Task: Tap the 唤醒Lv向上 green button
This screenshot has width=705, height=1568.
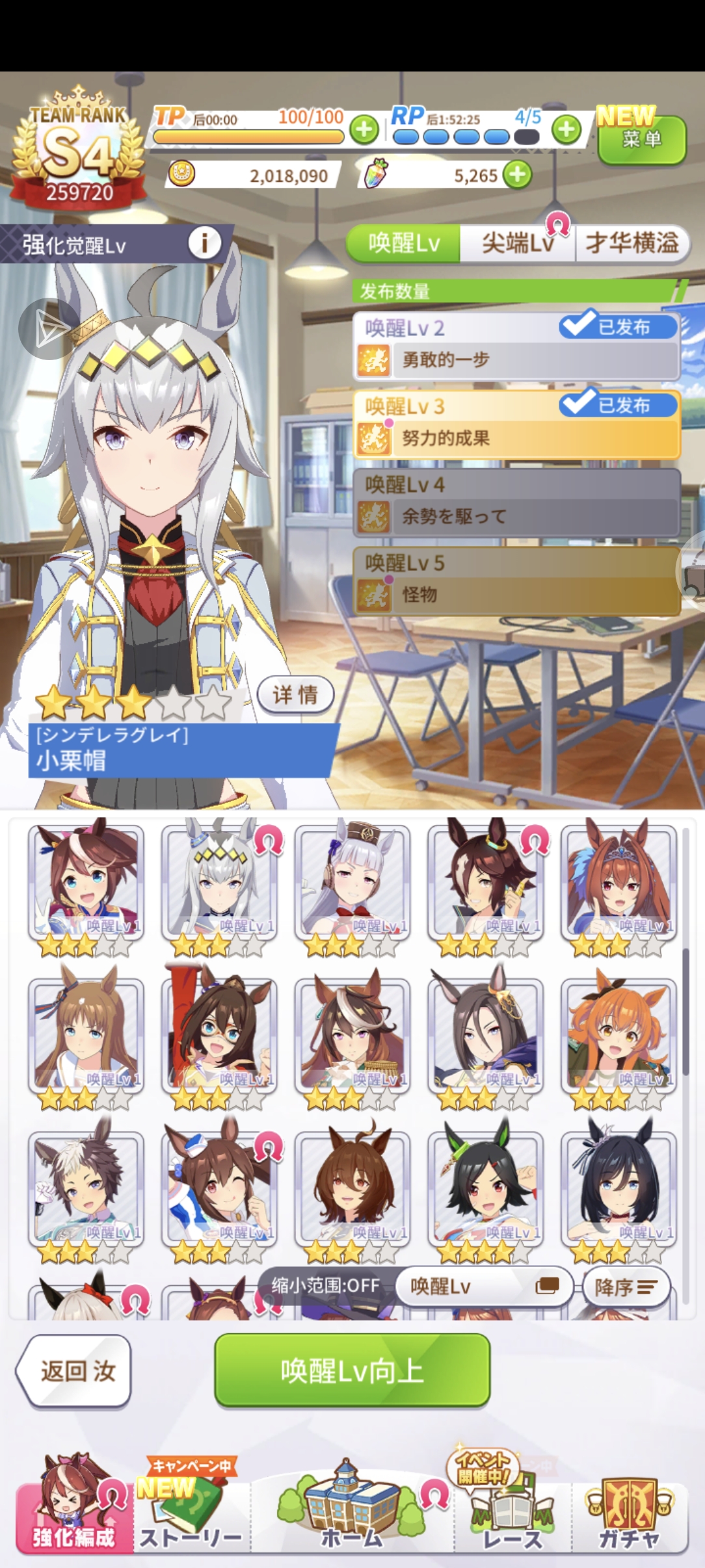Action: pyautogui.click(x=352, y=1370)
